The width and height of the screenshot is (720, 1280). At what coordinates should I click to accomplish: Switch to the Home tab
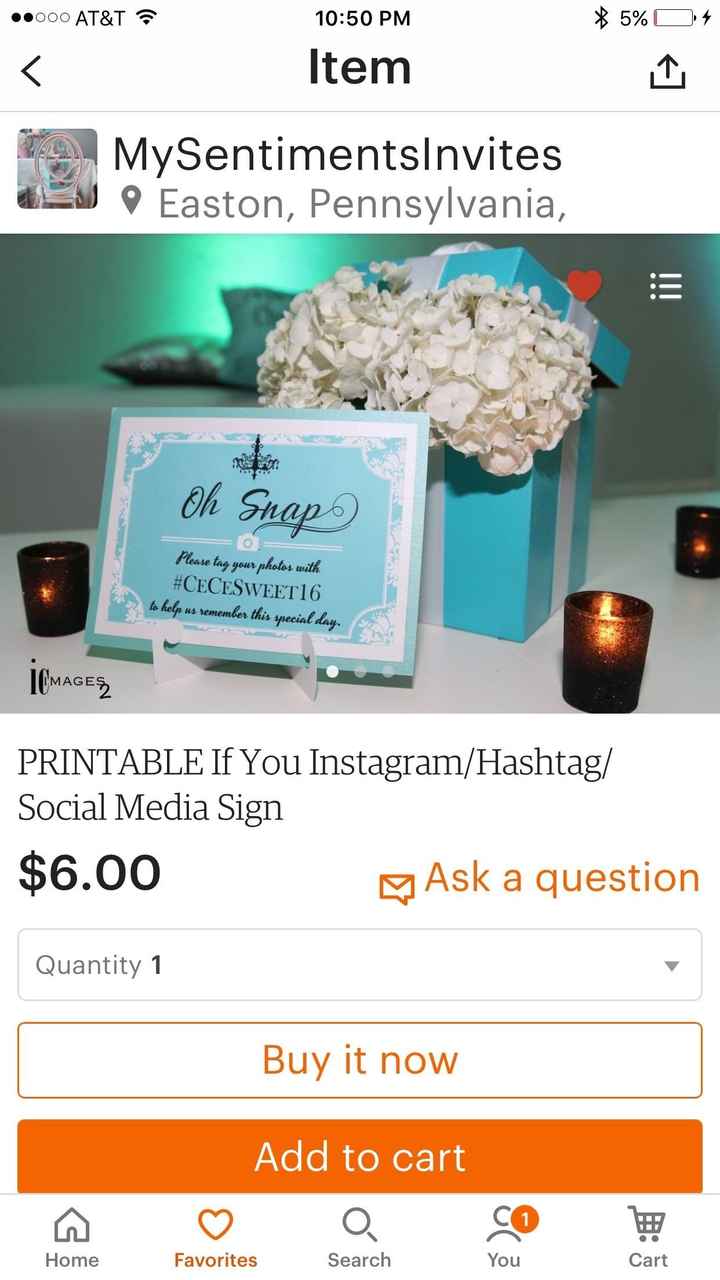point(72,1237)
